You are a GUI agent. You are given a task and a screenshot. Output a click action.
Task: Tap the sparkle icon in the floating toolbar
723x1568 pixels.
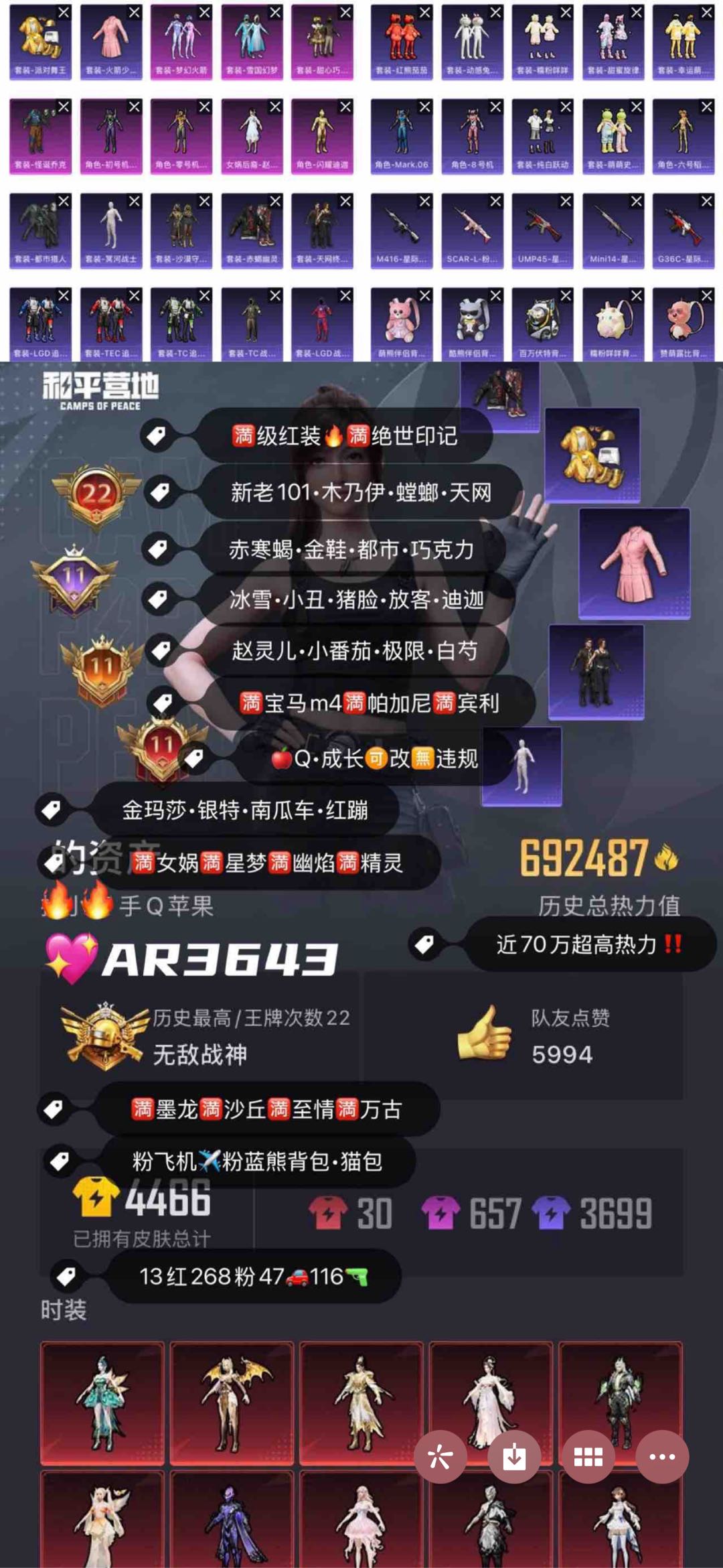440,1457
